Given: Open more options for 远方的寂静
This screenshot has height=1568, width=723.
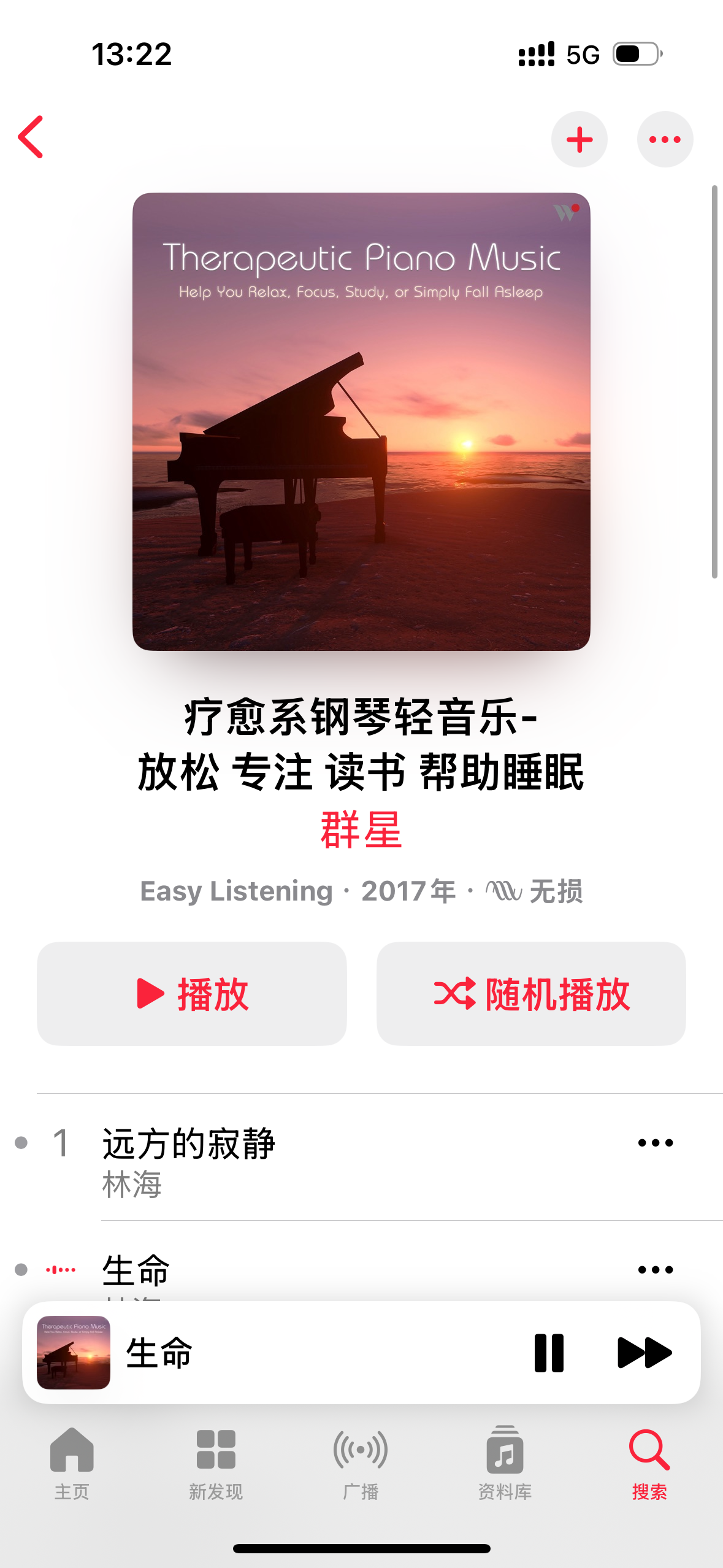Looking at the screenshot, I should pos(655,1143).
